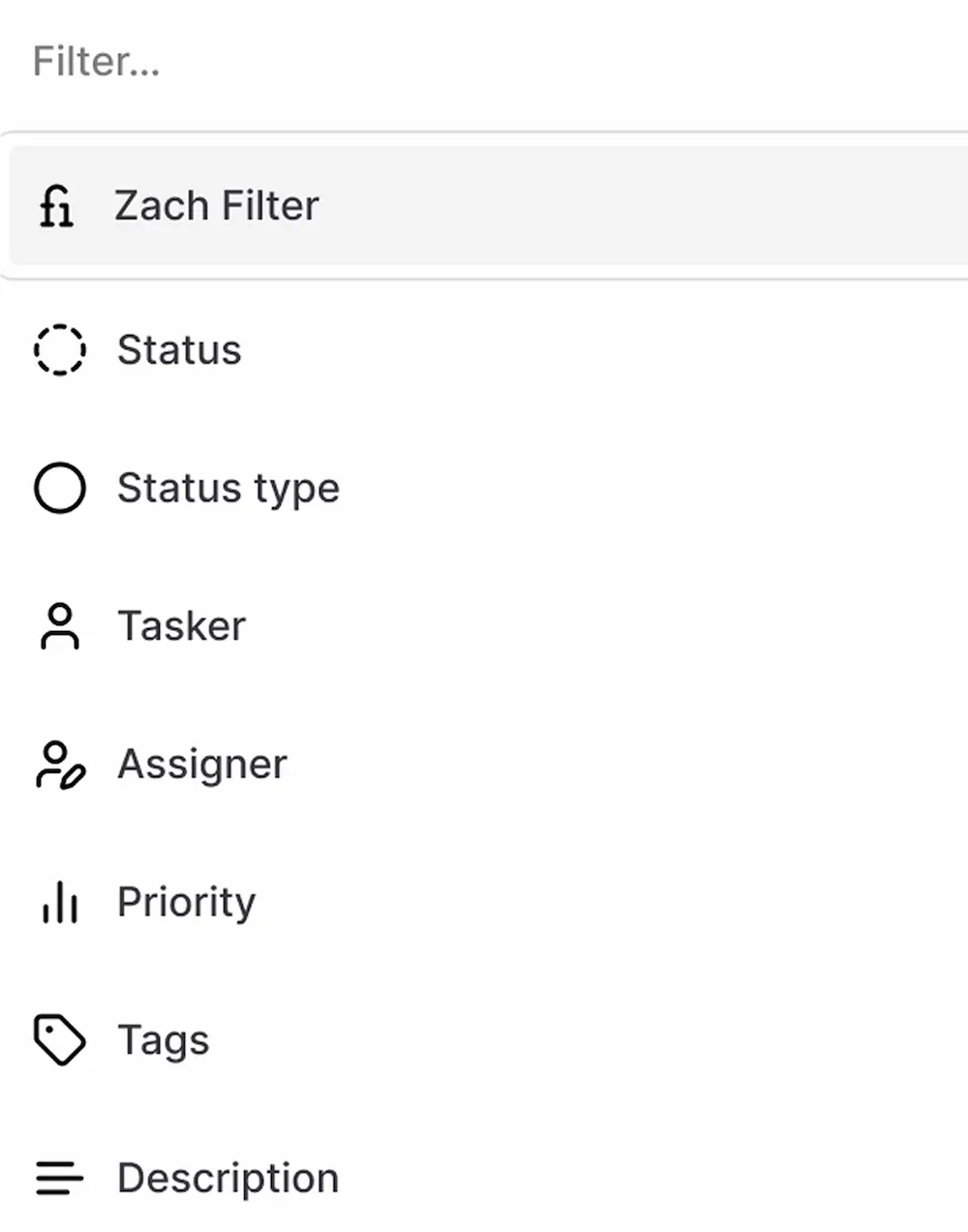
Task: Select the dashed circle Status icon
Action: click(x=59, y=350)
